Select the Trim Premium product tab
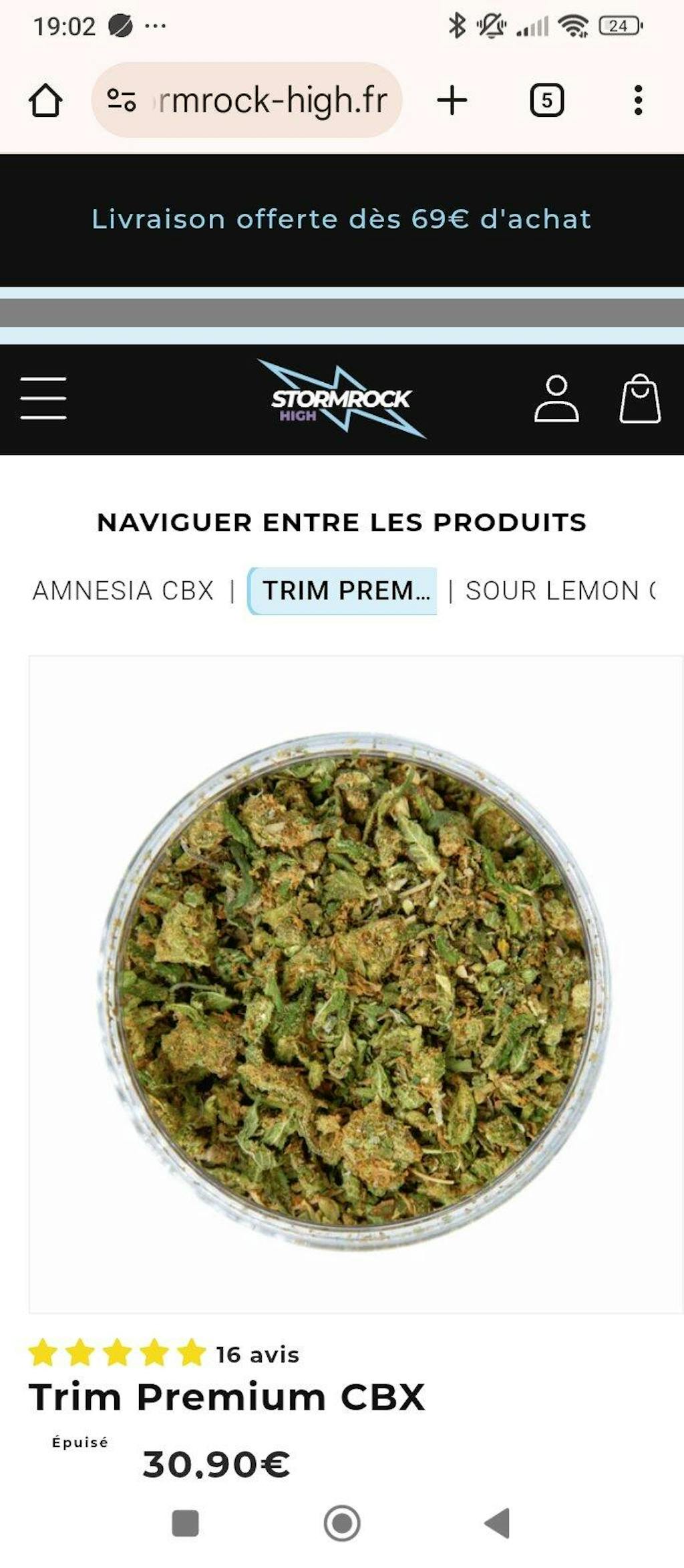The image size is (684, 1568). point(343,591)
